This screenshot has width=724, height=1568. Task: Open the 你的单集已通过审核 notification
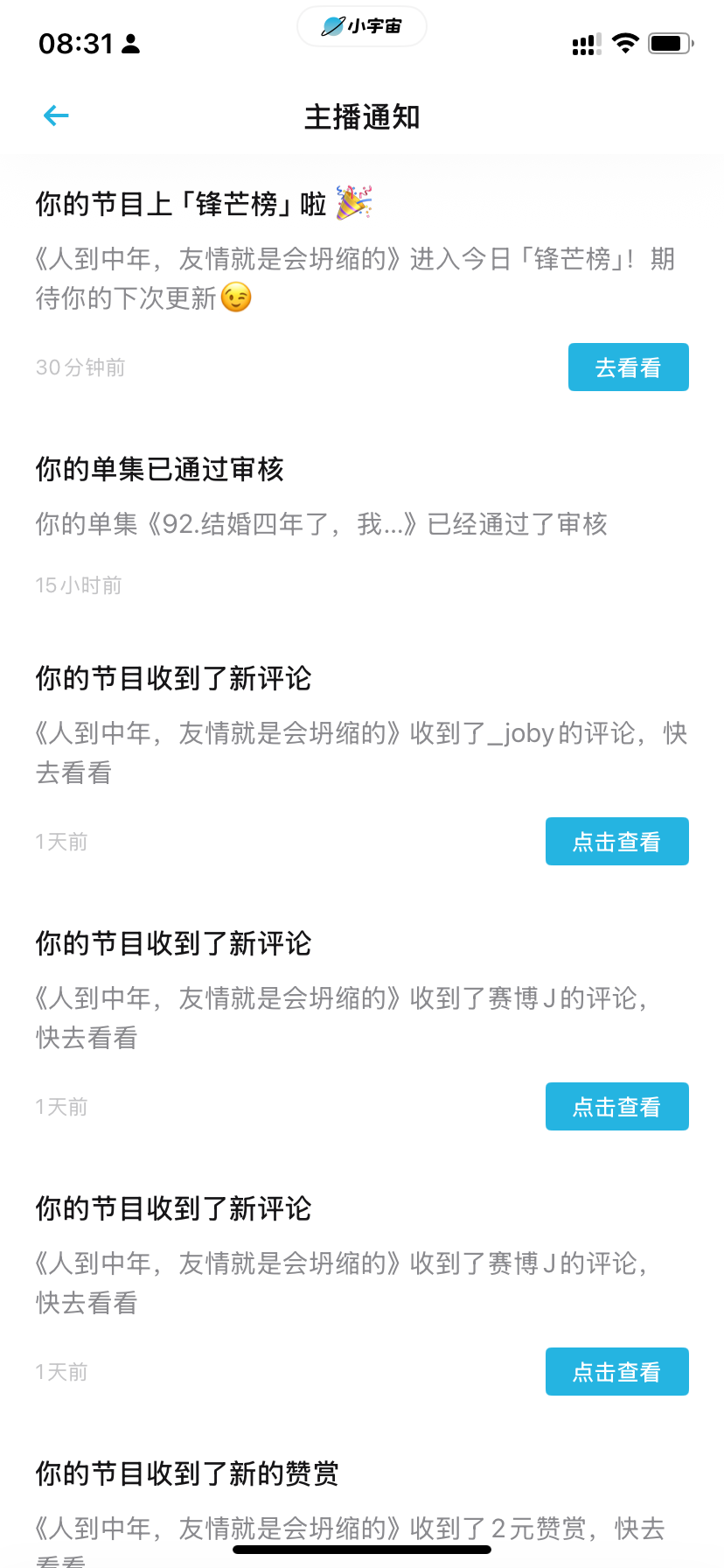coord(362,525)
